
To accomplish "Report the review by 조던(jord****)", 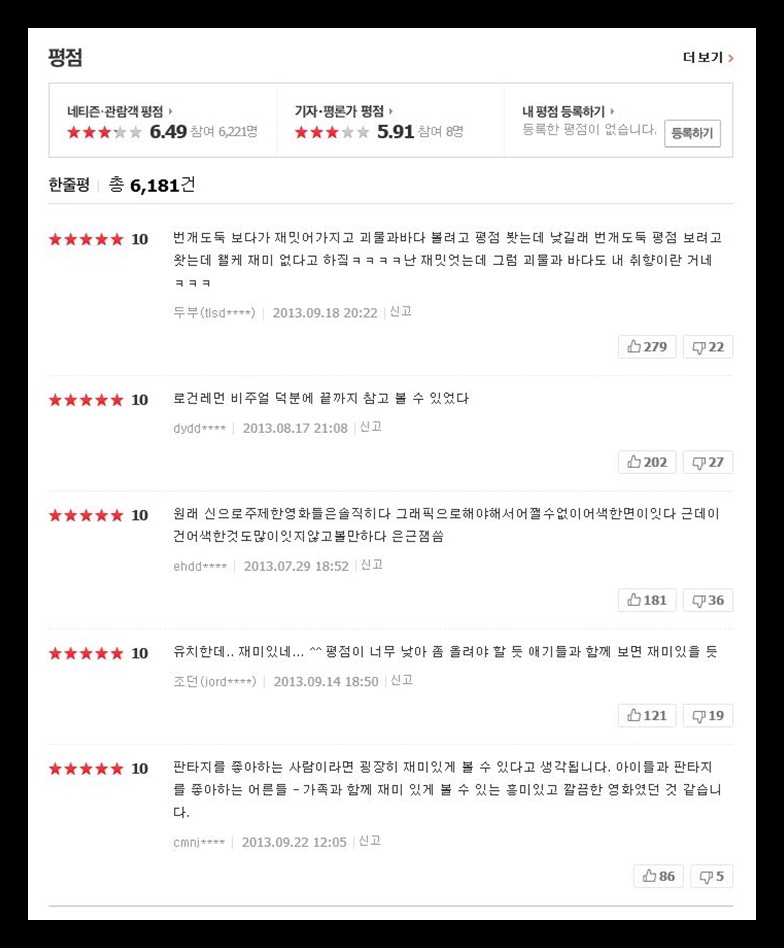I will tap(401, 680).
